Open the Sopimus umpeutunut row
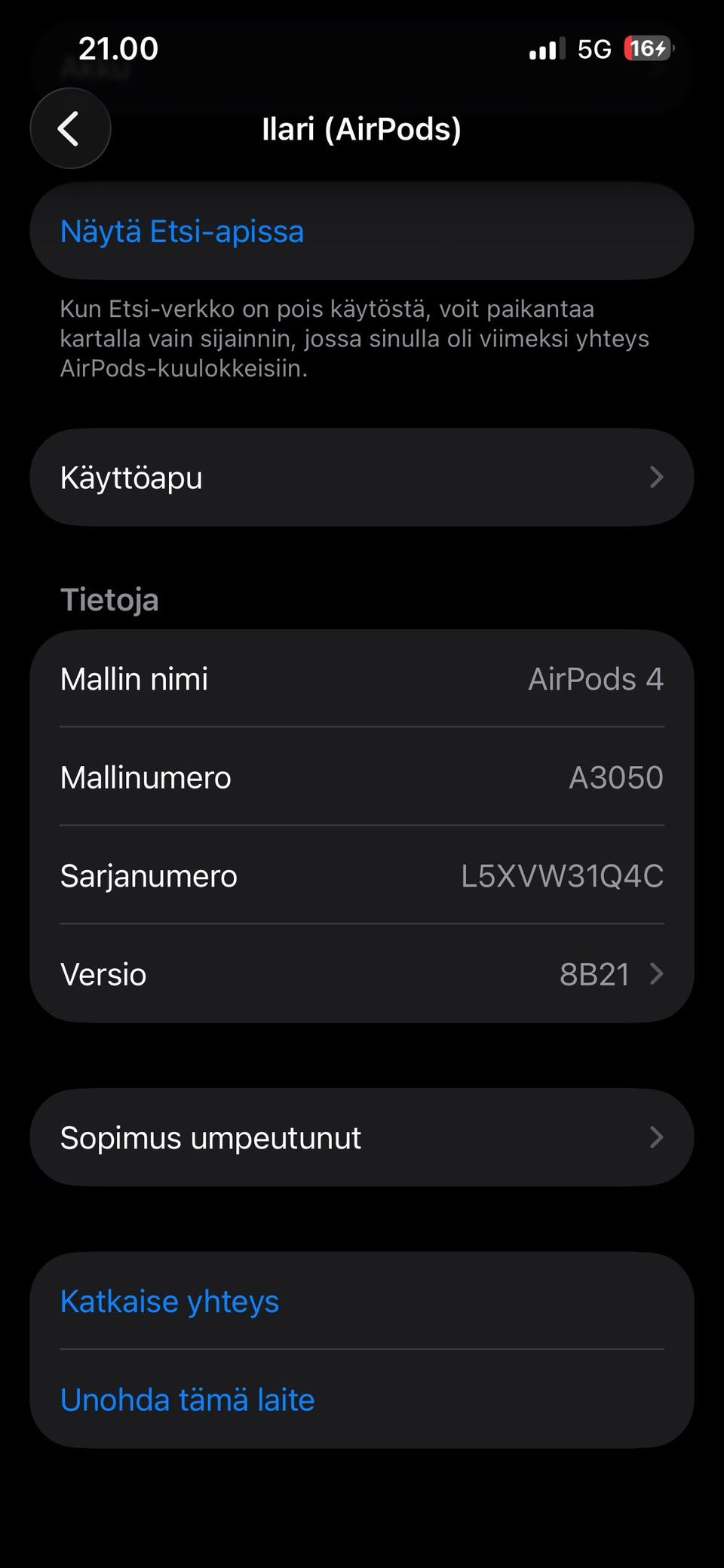724x1568 pixels. click(360, 1137)
